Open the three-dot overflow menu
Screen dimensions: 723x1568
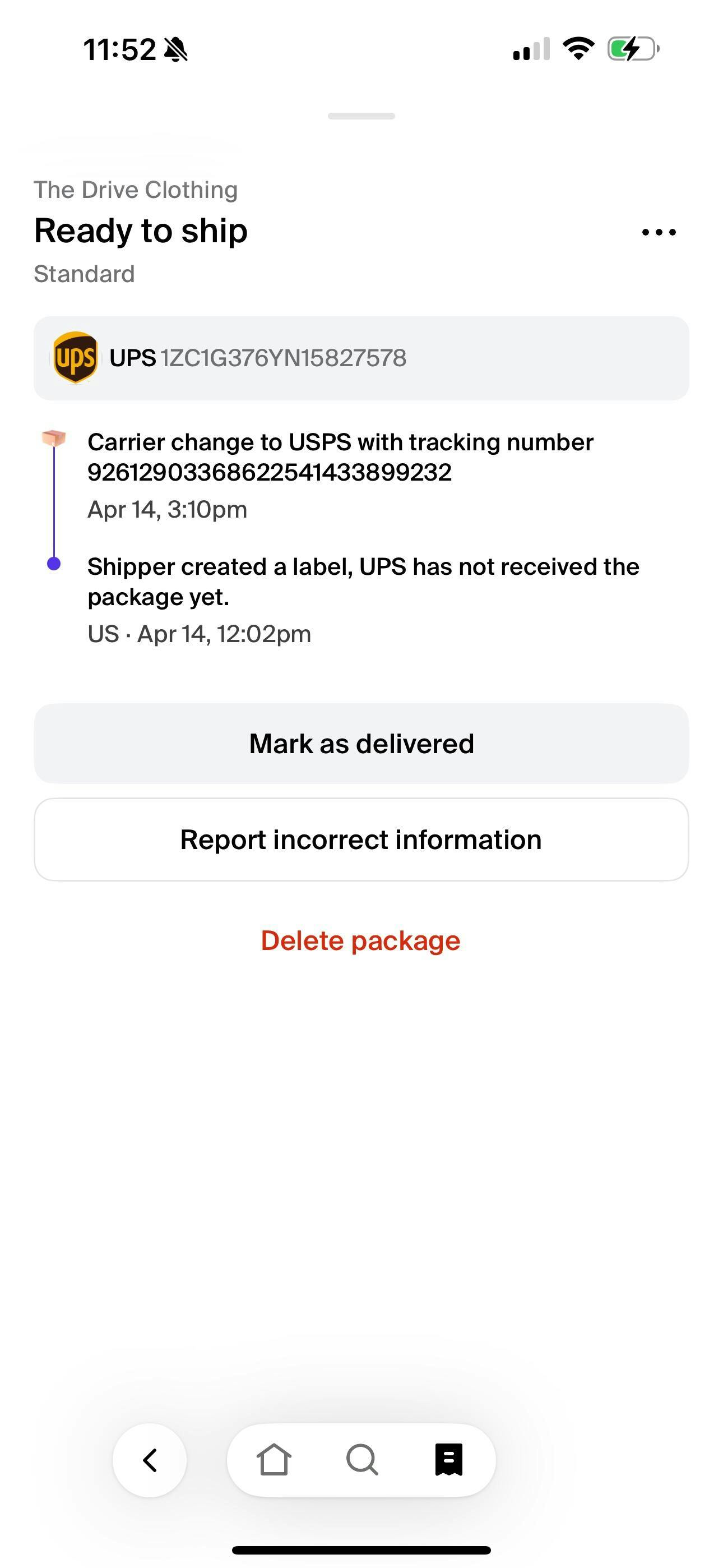coord(659,232)
